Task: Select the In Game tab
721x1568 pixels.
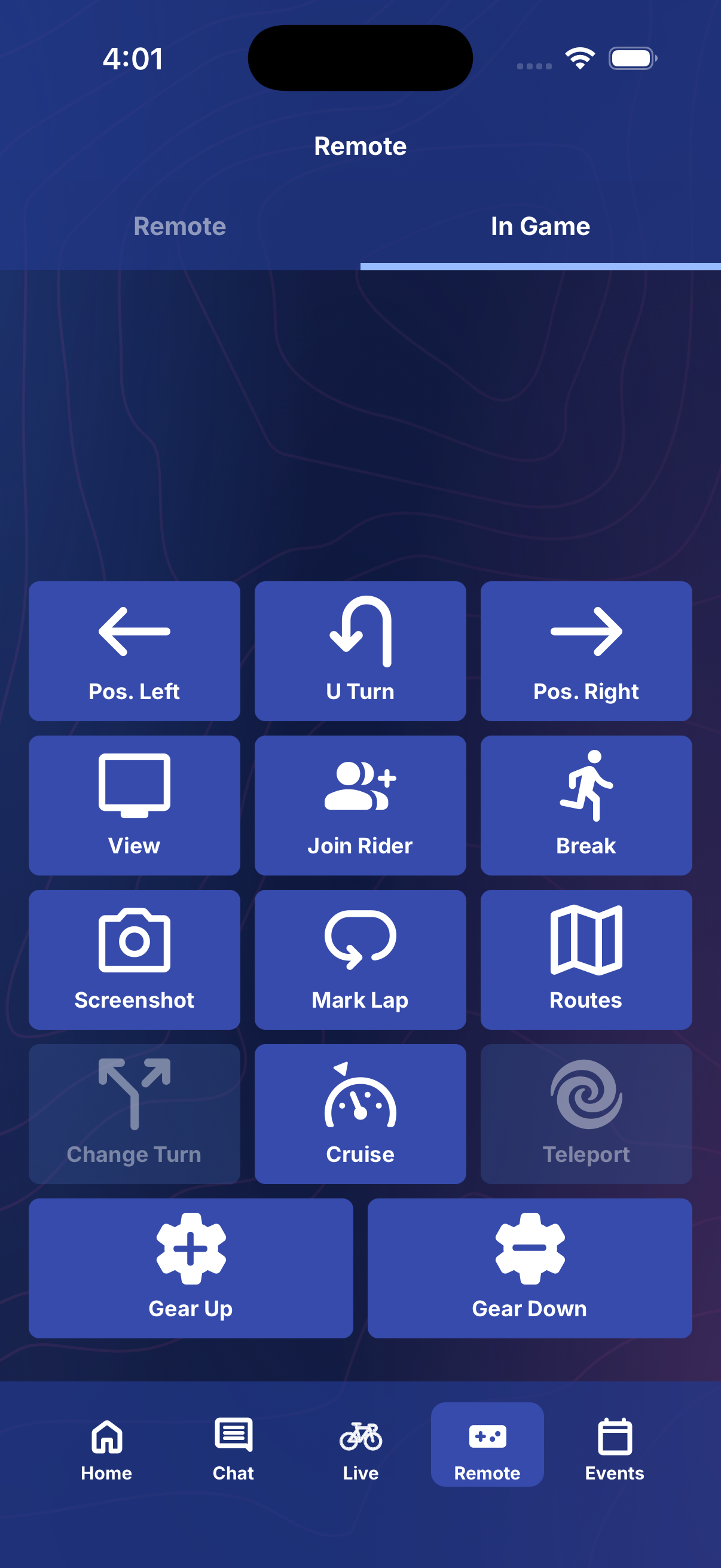Action: tap(540, 227)
